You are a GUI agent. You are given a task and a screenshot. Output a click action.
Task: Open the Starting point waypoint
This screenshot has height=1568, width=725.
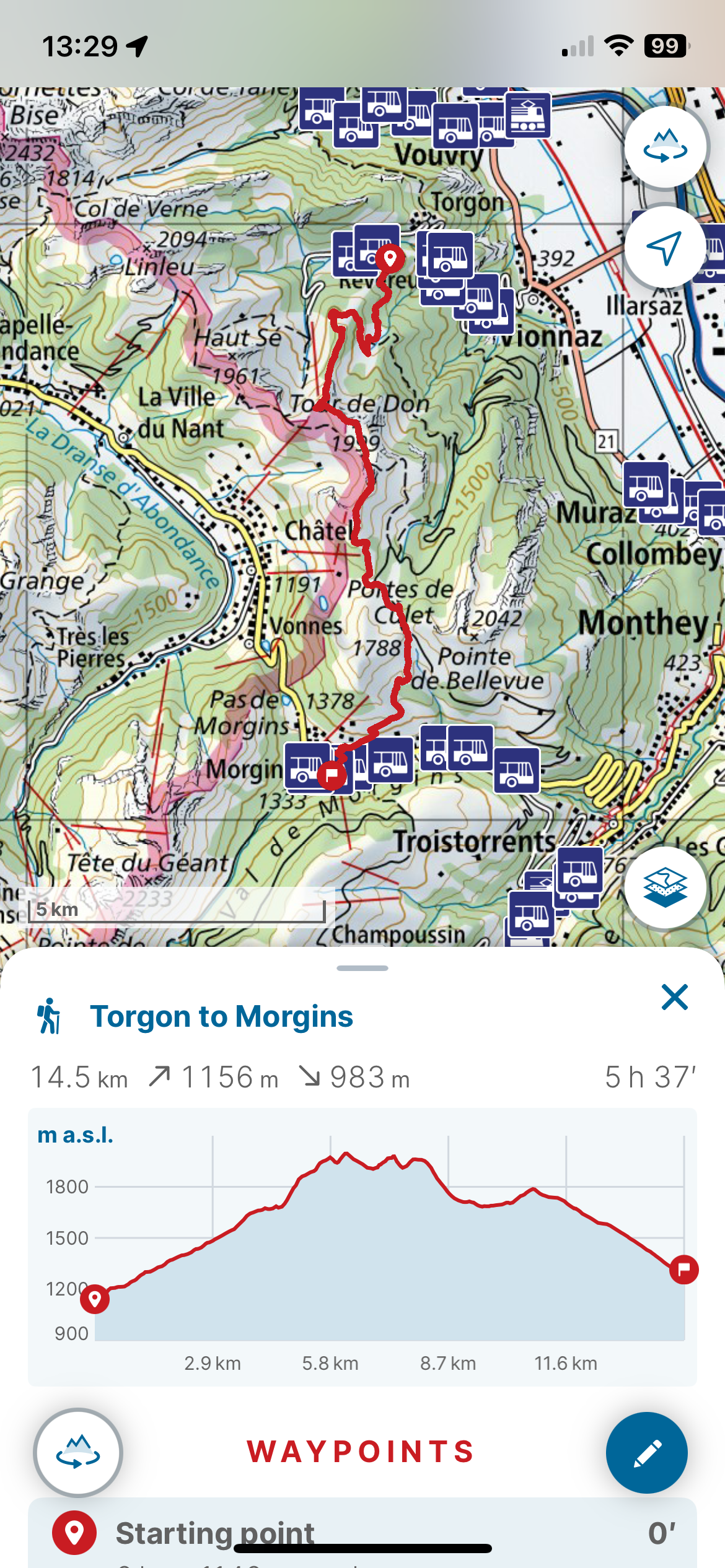tap(362, 1533)
